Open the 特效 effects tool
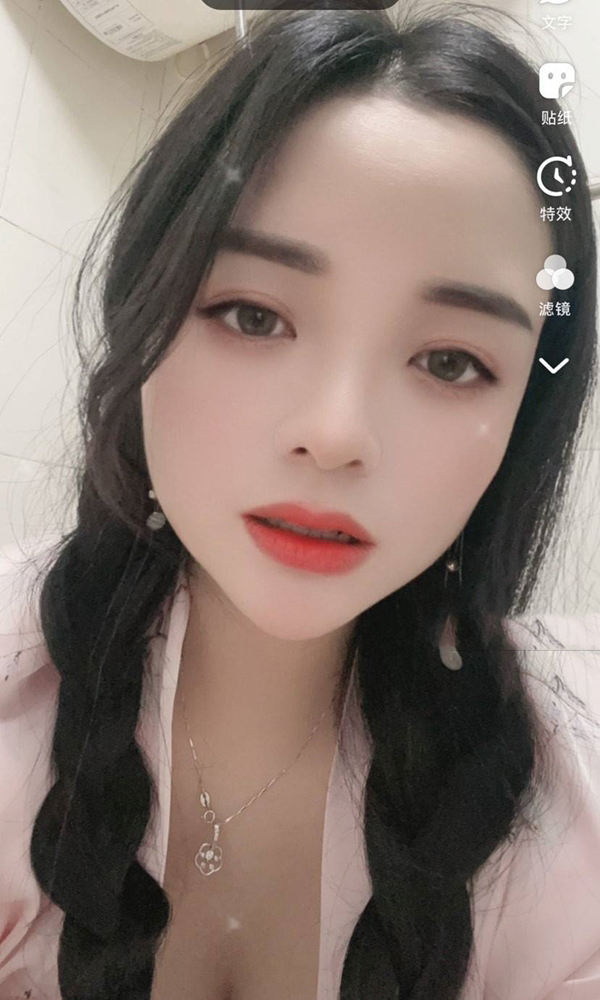The height and width of the screenshot is (1000, 600). coord(556,188)
